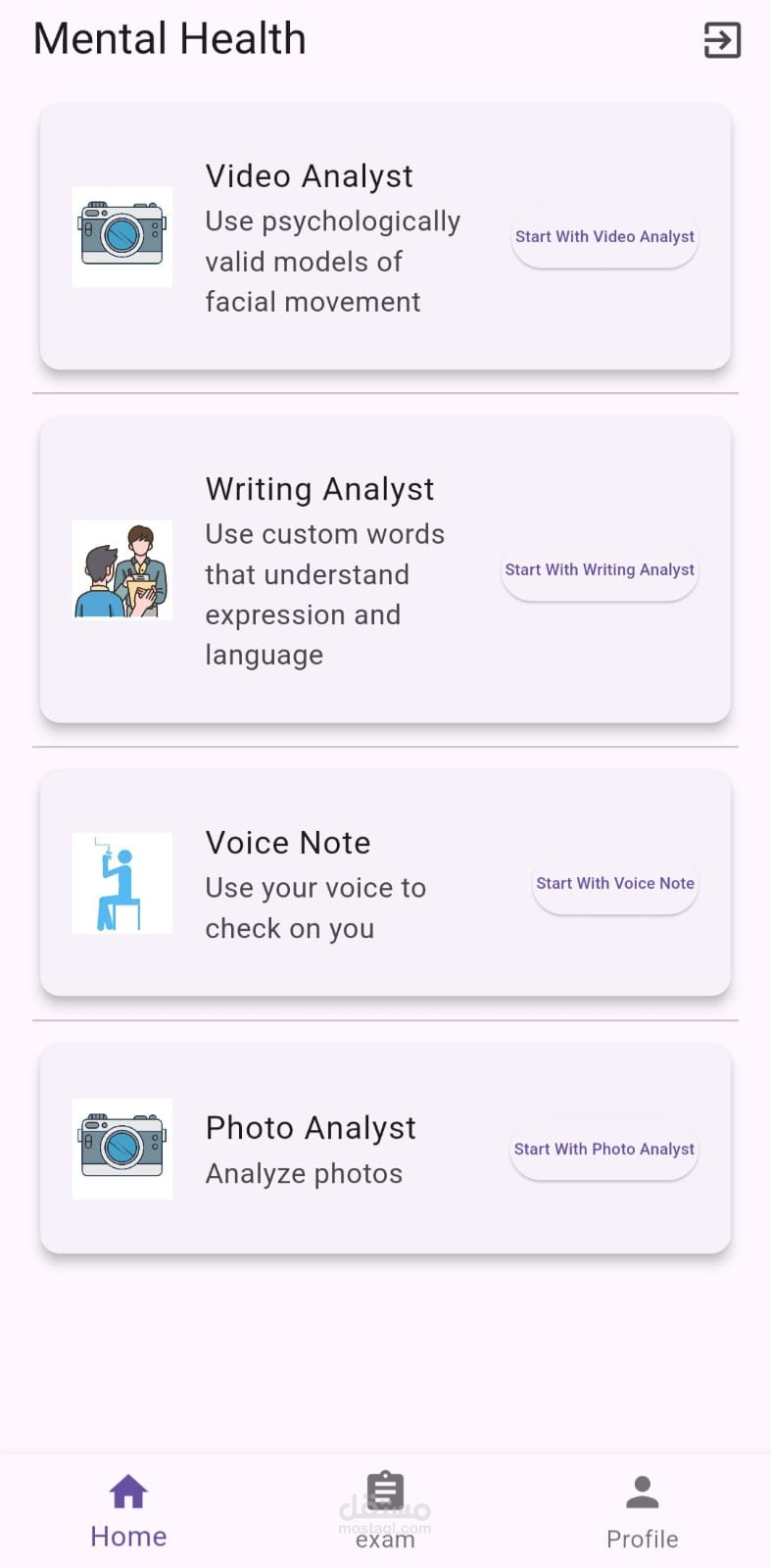Open the Profile tab
This screenshot has width=771, height=1568.
tap(642, 1511)
